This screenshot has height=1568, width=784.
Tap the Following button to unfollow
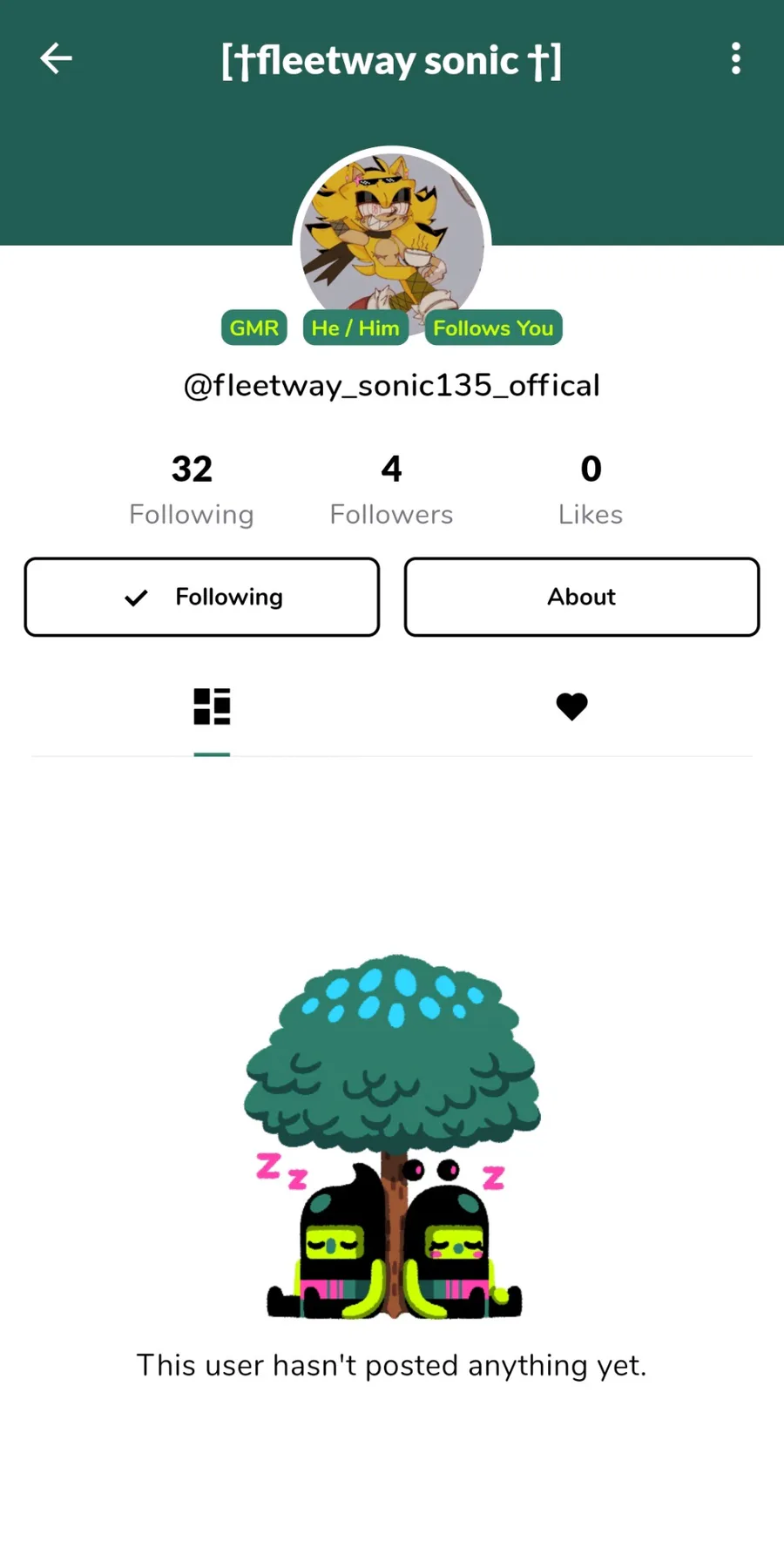[x=202, y=597]
